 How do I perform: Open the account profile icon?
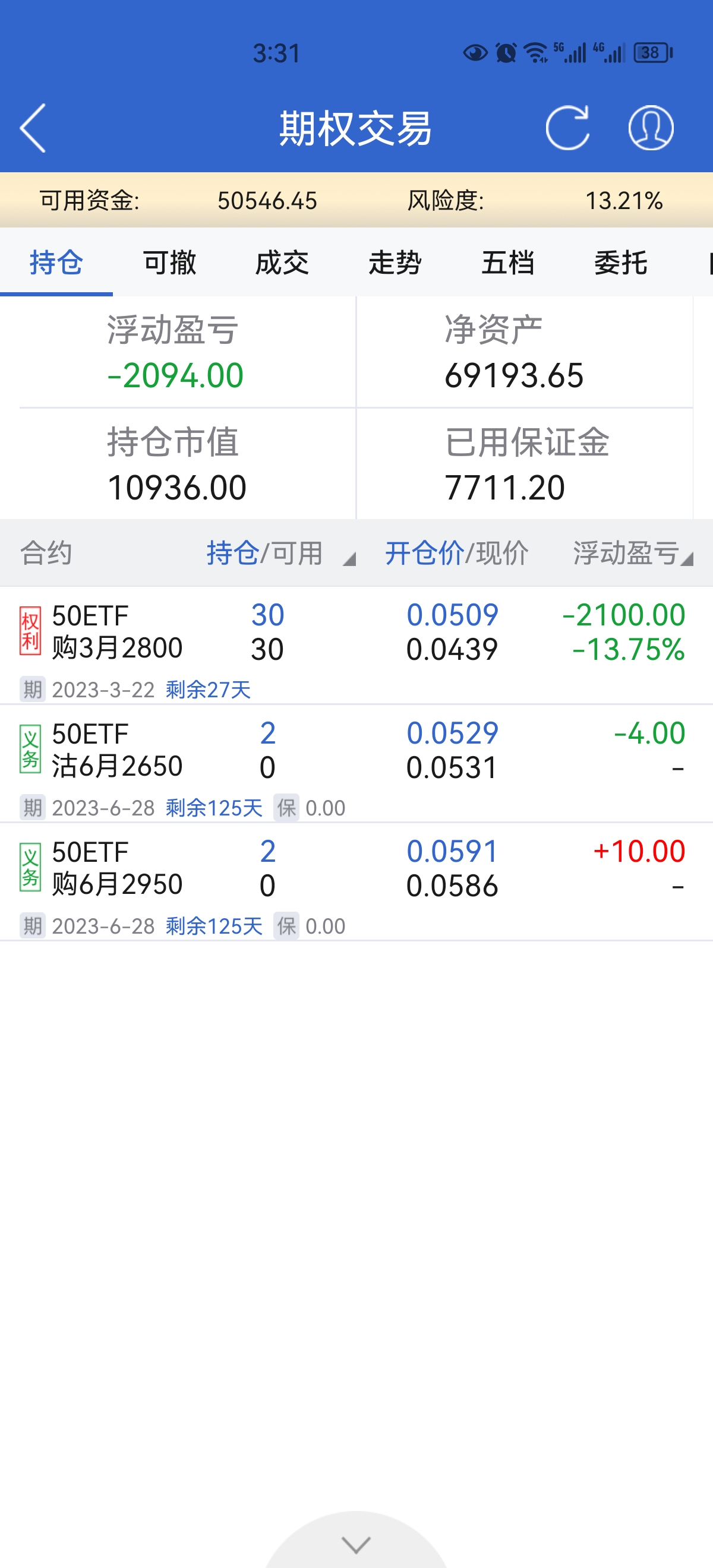650,128
